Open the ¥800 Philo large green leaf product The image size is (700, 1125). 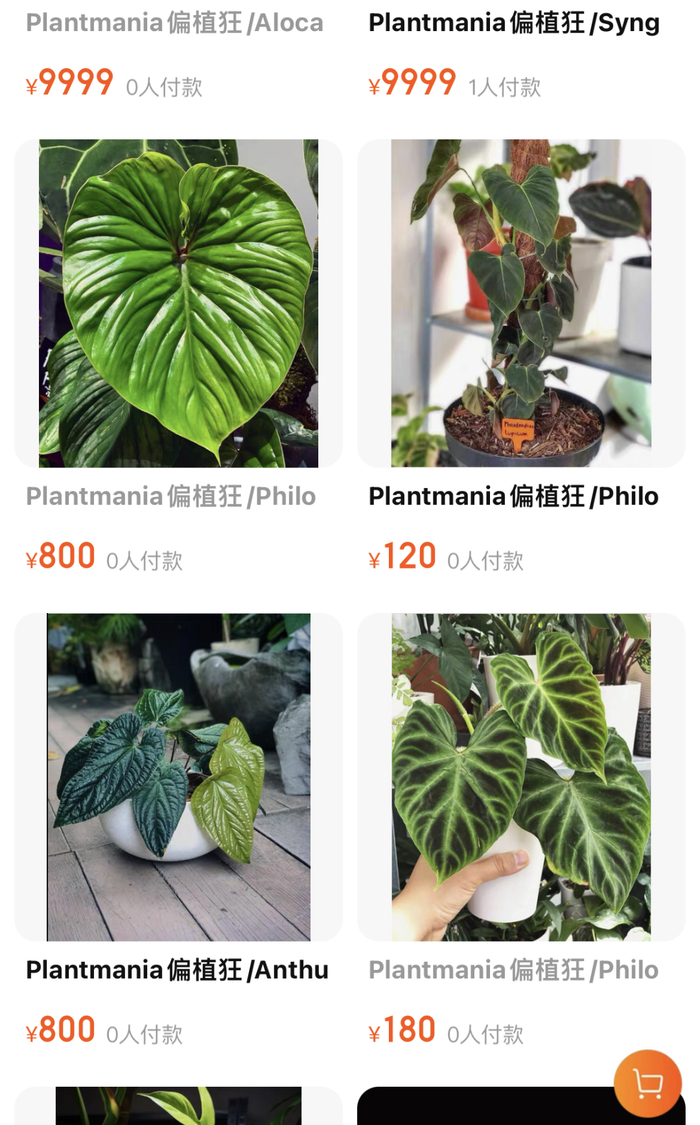[x=178, y=303]
